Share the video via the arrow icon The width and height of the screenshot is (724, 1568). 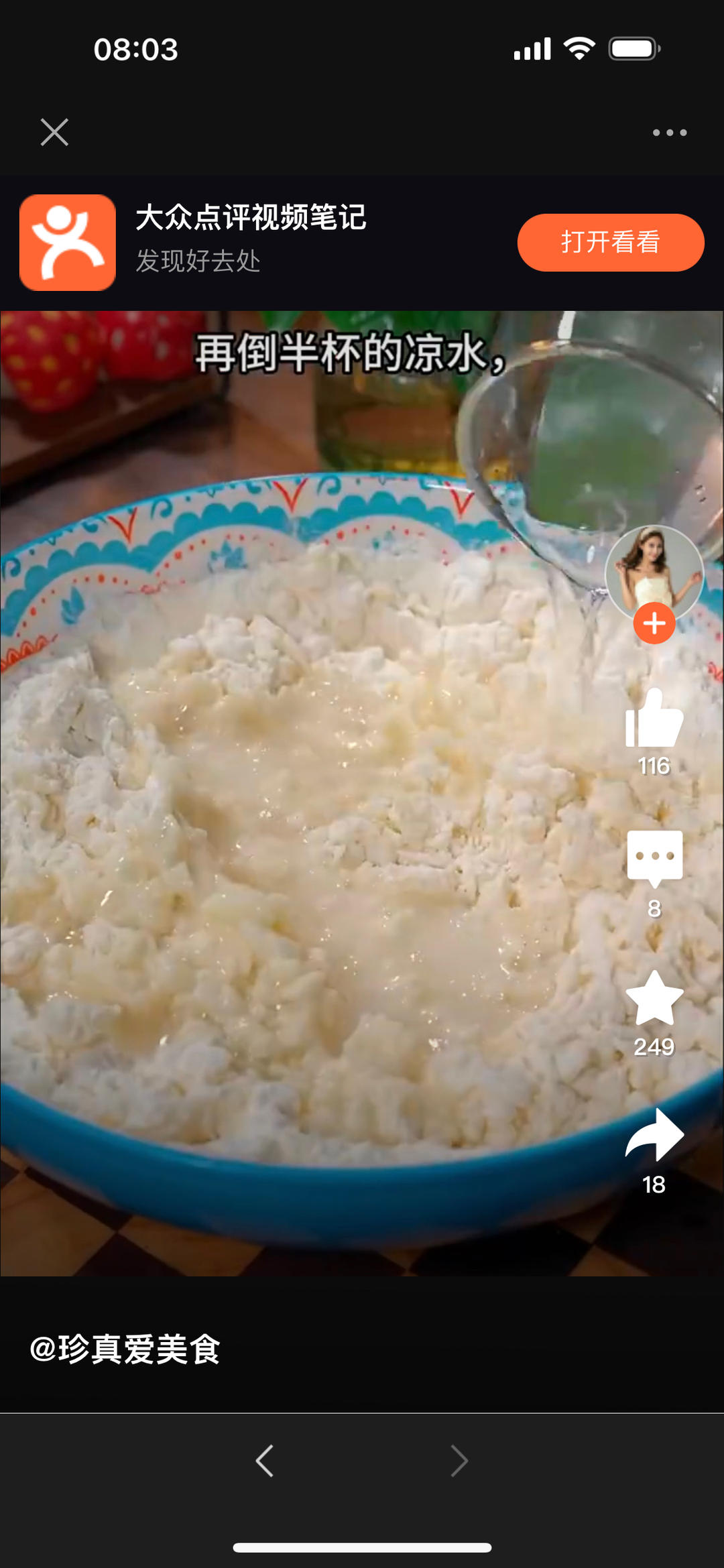click(654, 1134)
